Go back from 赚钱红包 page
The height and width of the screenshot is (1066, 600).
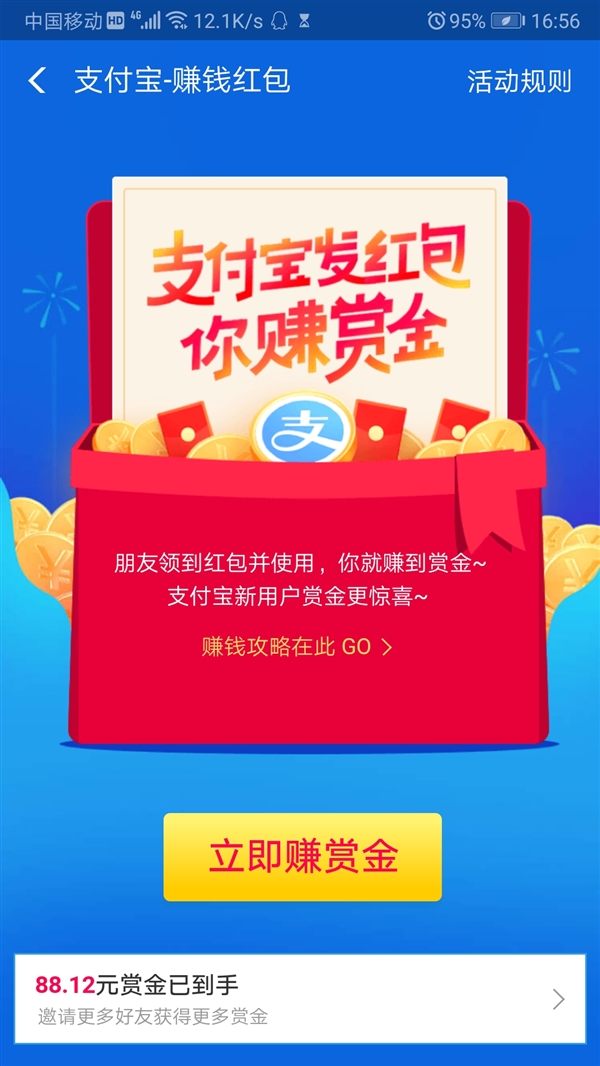[37, 81]
